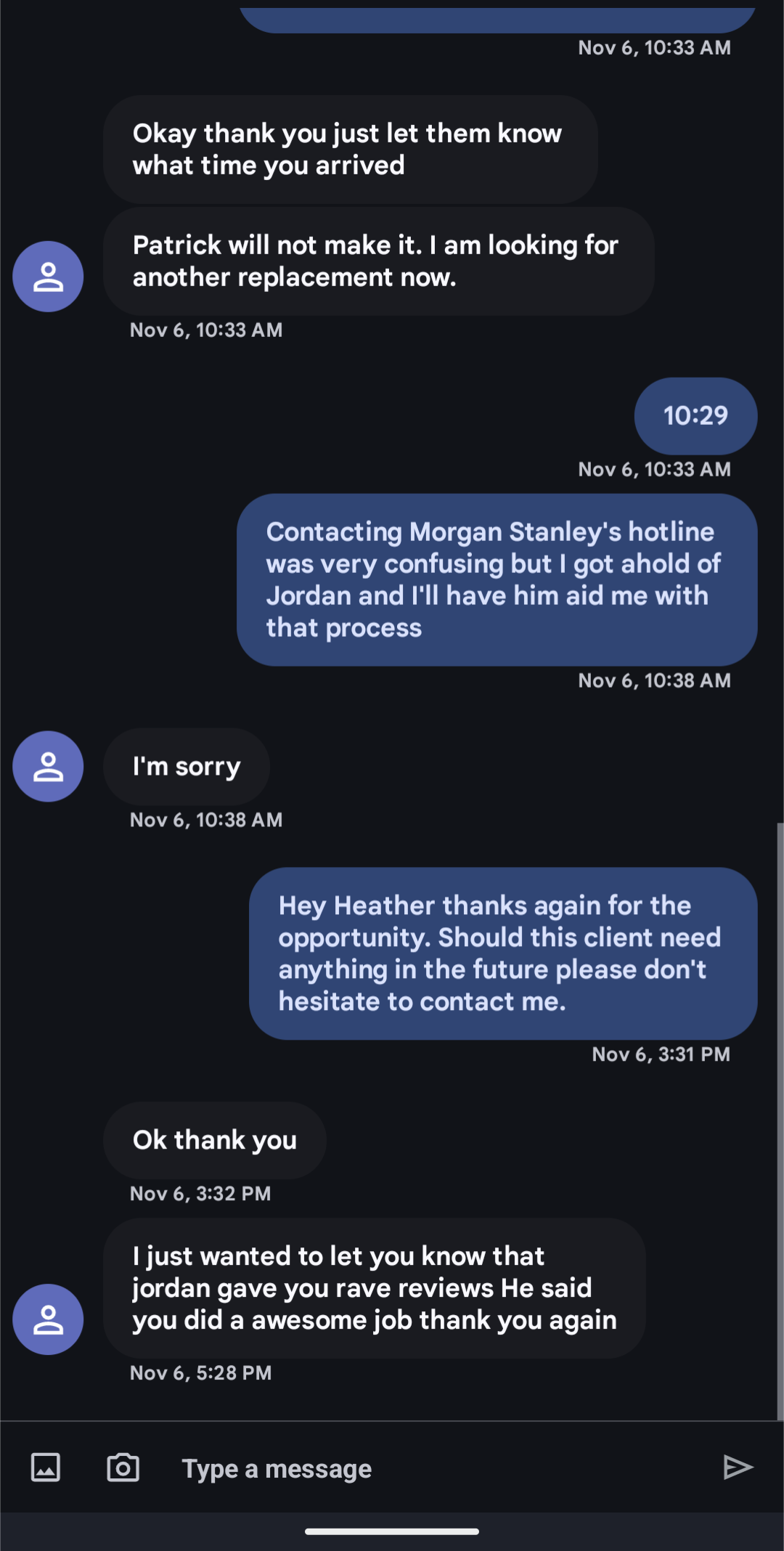784x1551 pixels.
Task: Tap the send message arrow
Action: (x=738, y=1467)
